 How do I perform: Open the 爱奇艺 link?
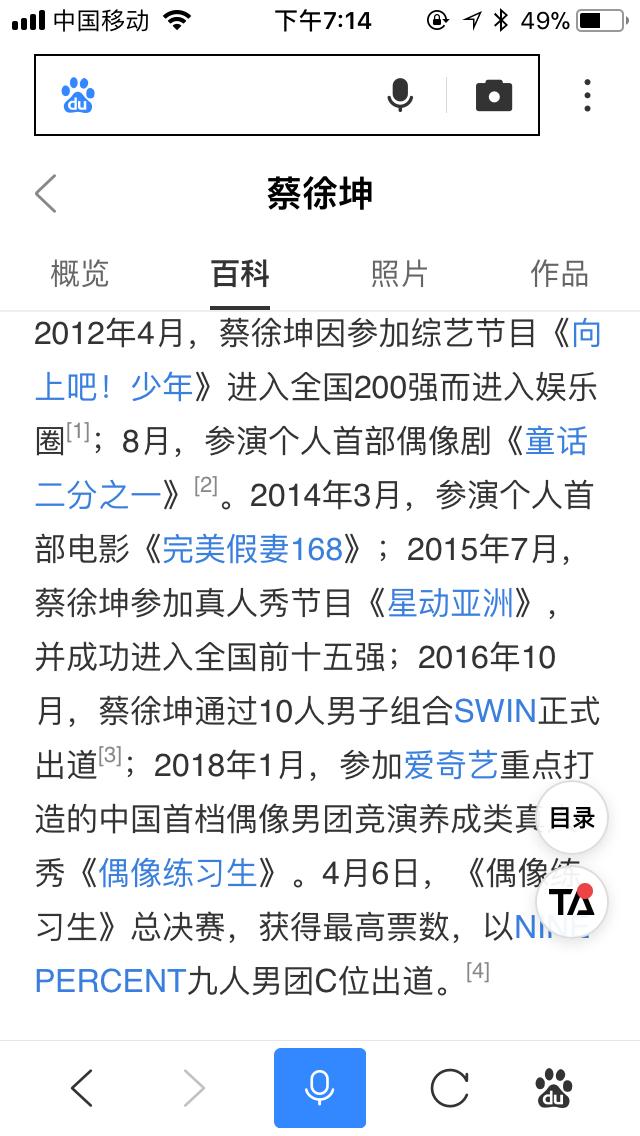[450, 765]
